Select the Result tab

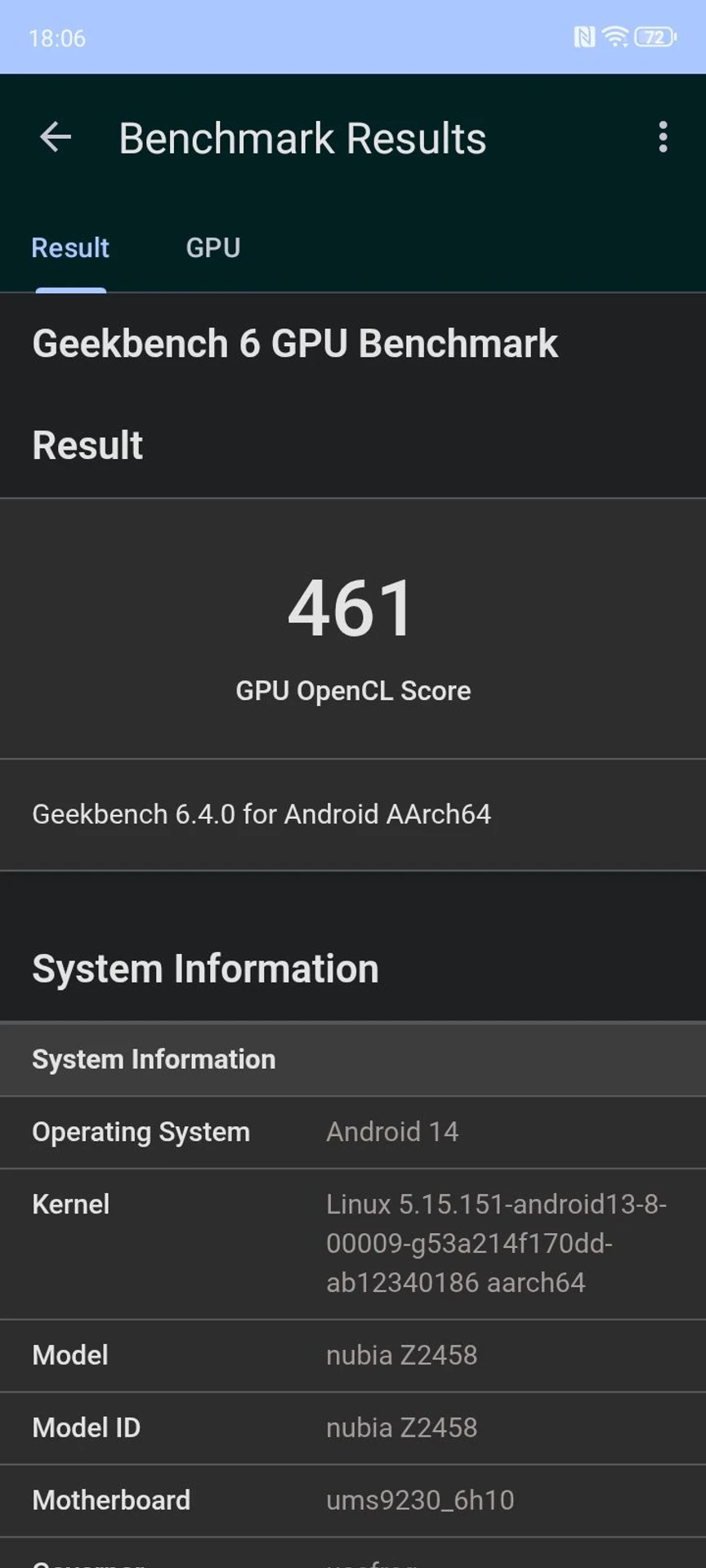coord(70,247)
